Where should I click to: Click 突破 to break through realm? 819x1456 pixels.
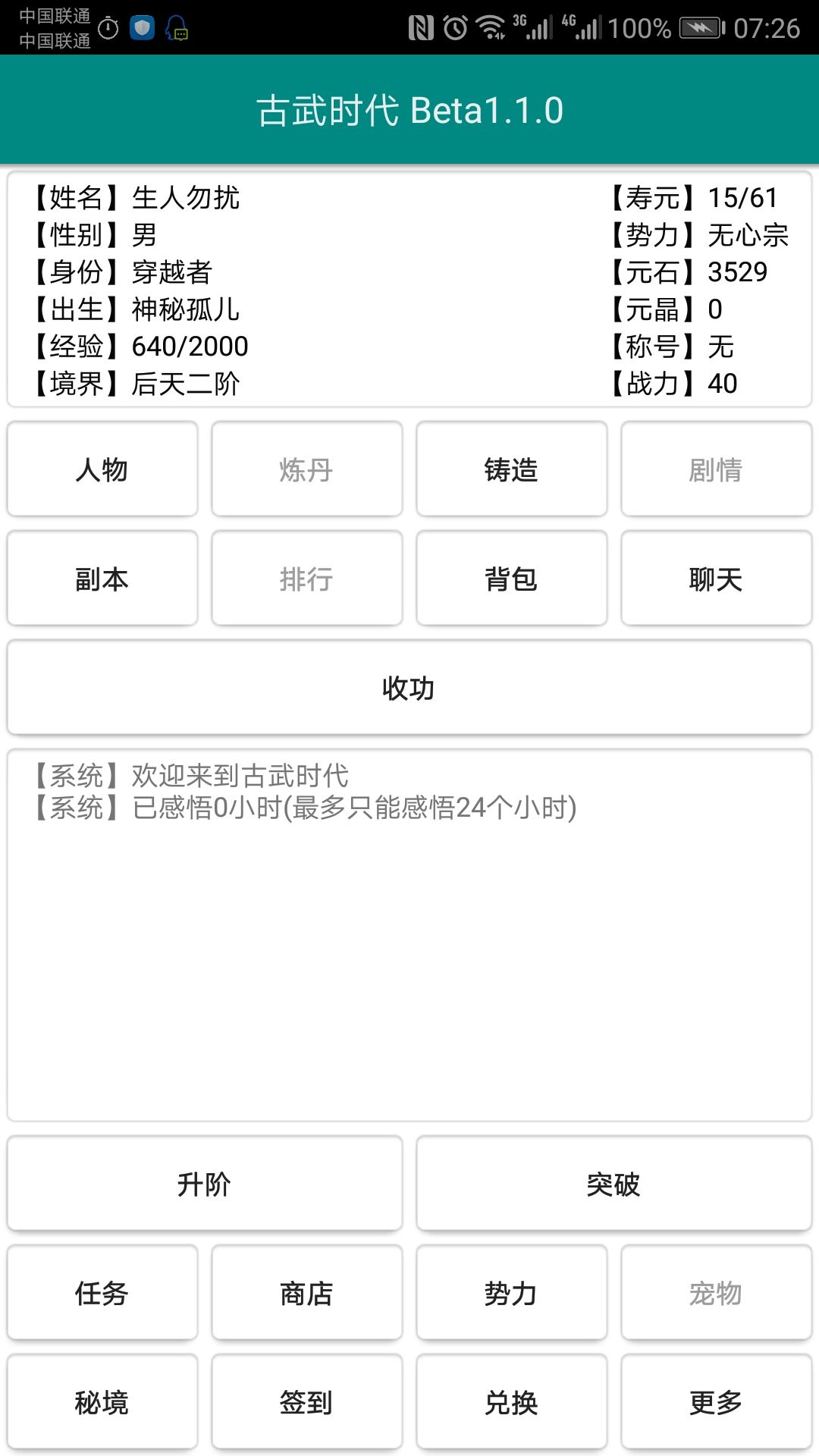pos(614,1183)
